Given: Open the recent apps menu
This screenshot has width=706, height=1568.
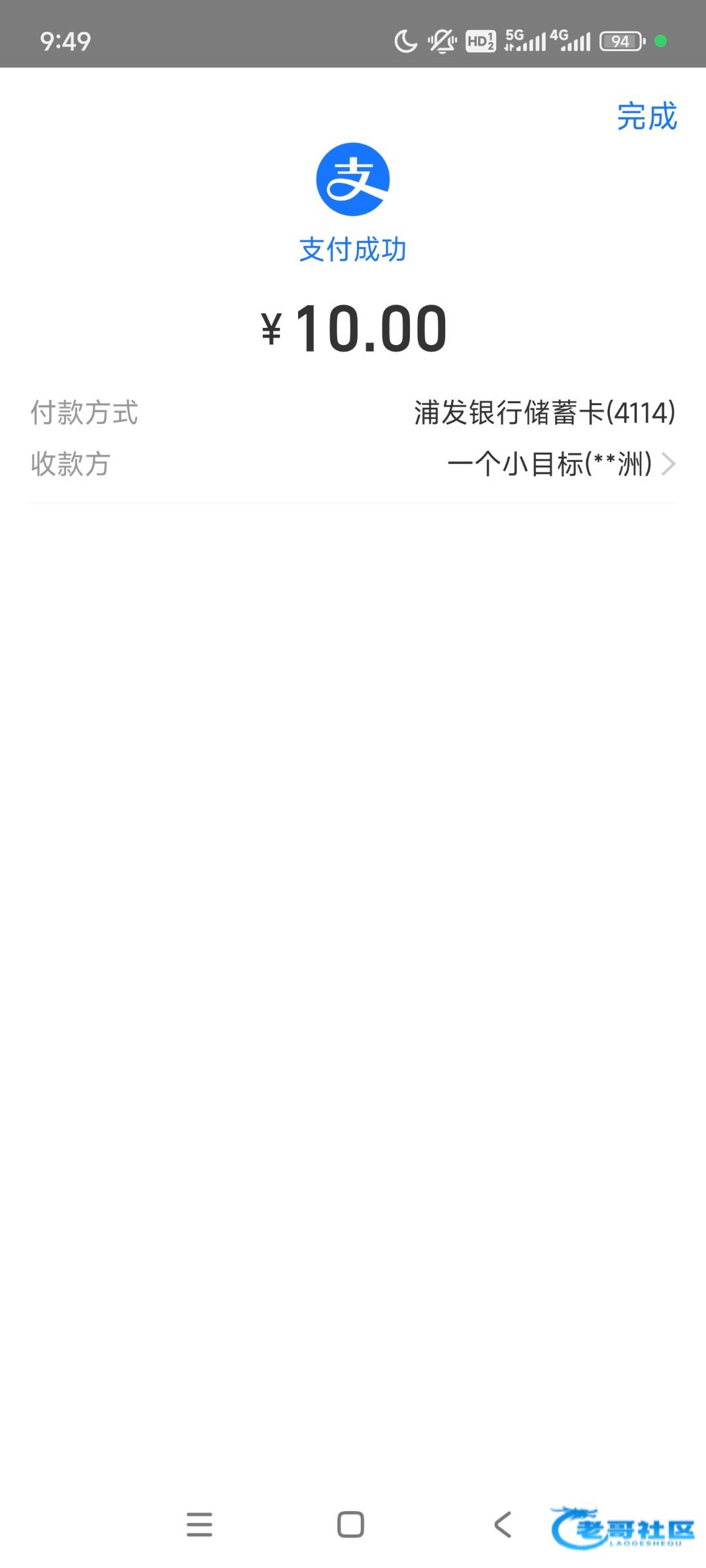Looking at the screenshot, I should click(199, 1525).
